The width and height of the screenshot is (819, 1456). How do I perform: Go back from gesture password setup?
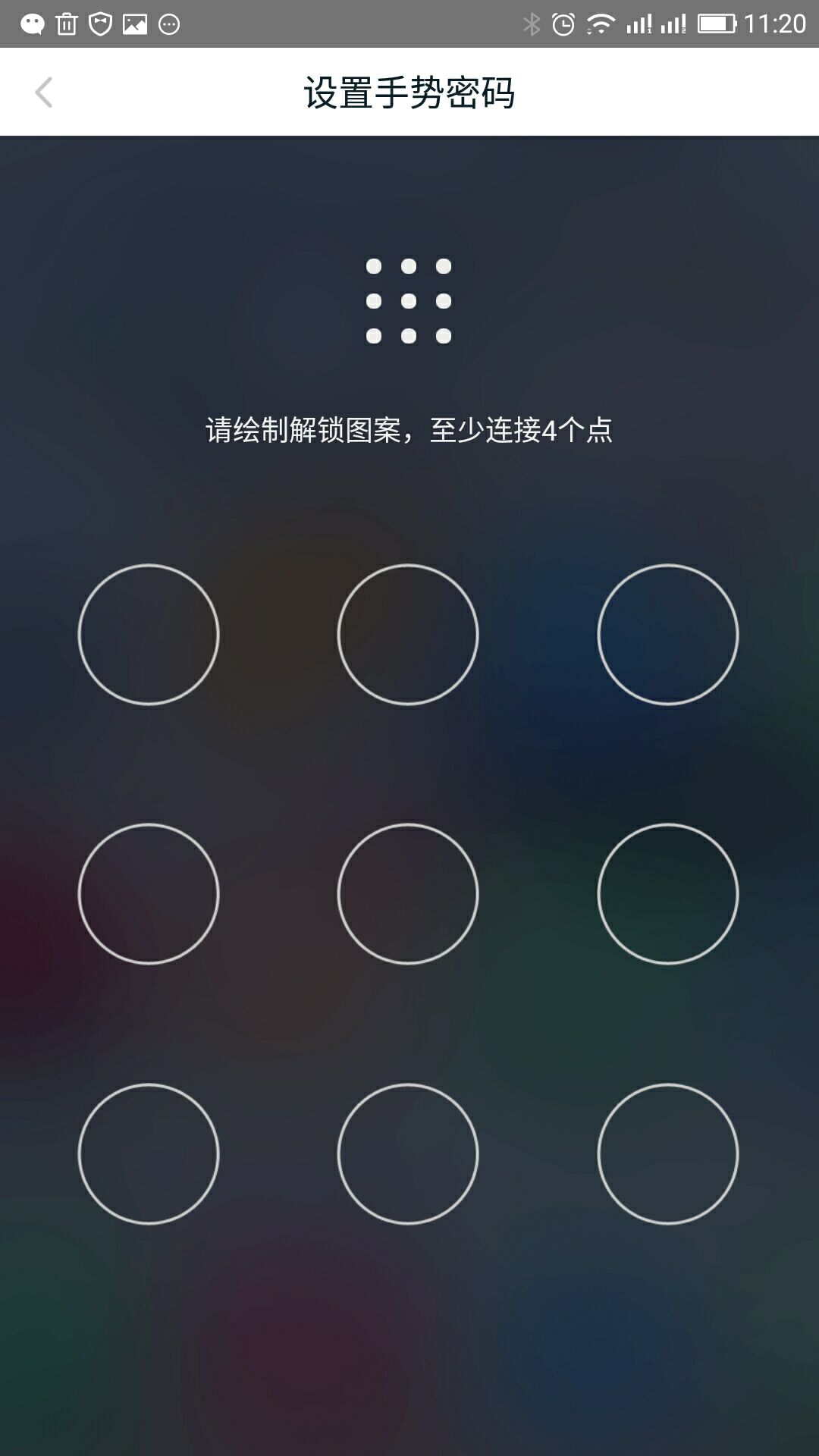[44, 93]
